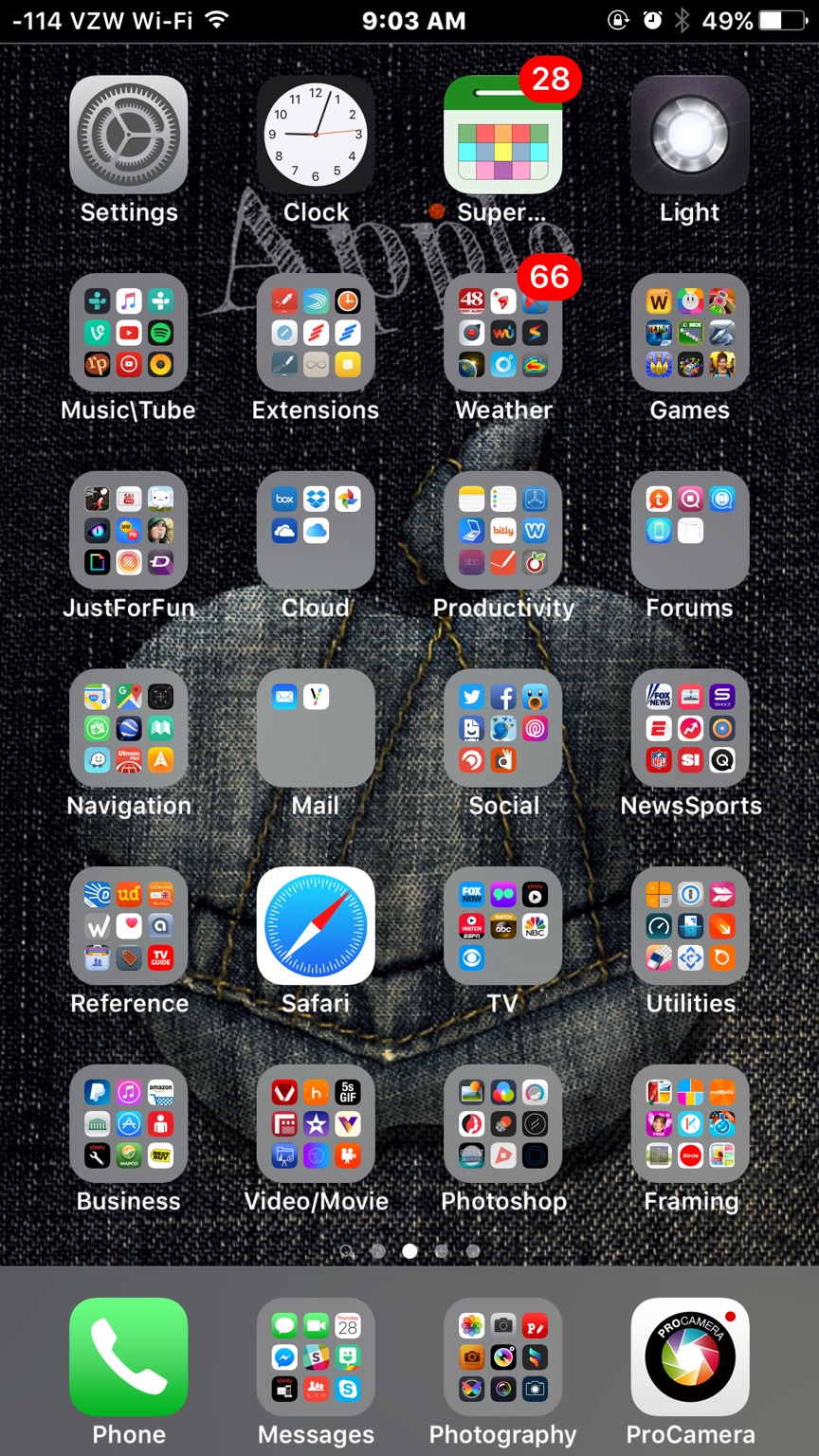Open the Music\Tube folder
Image resolution: width=819 pixels, height=1456 pixels.
(128, 333)
